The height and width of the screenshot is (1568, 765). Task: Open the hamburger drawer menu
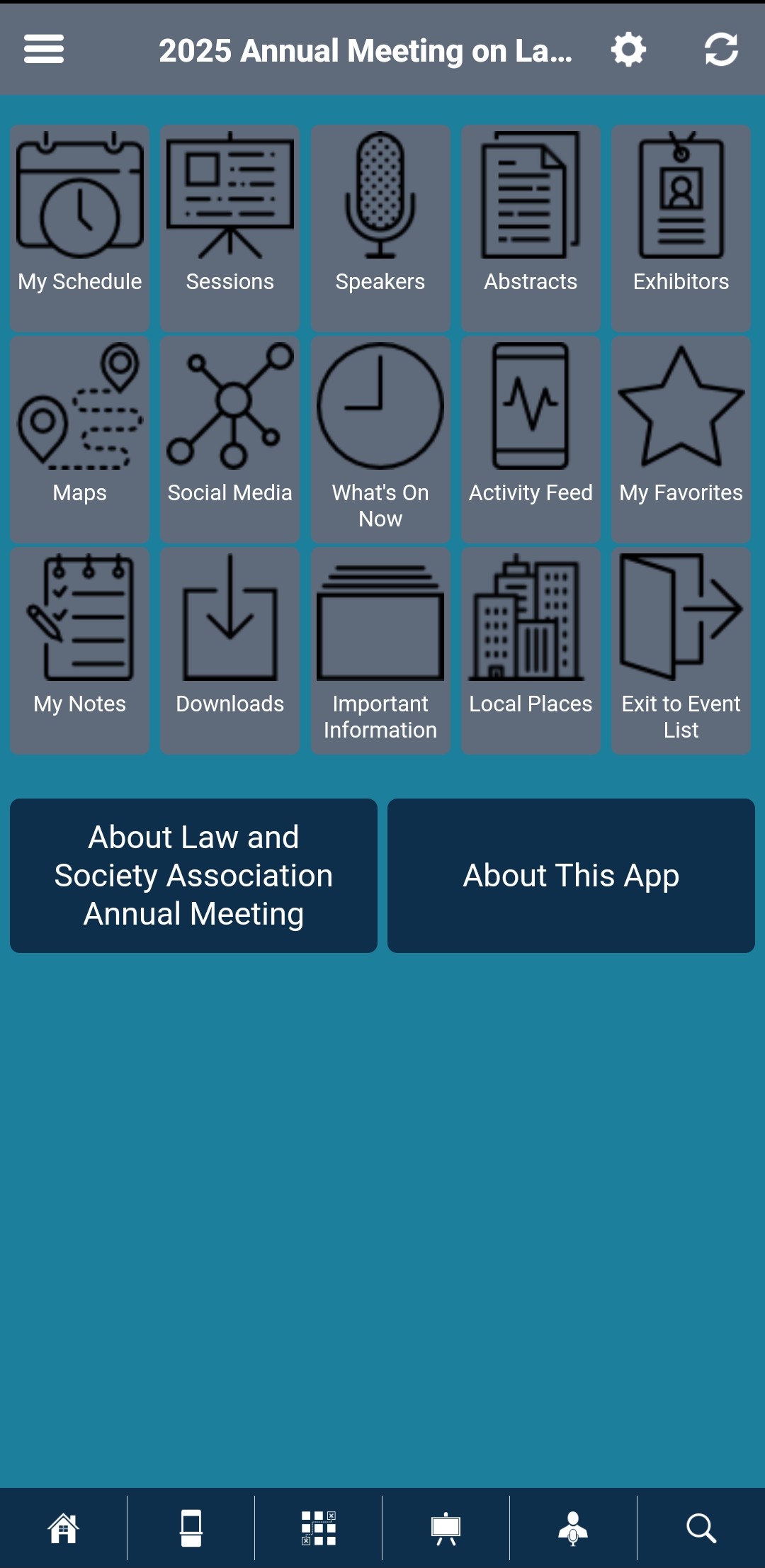click(44, 49)
